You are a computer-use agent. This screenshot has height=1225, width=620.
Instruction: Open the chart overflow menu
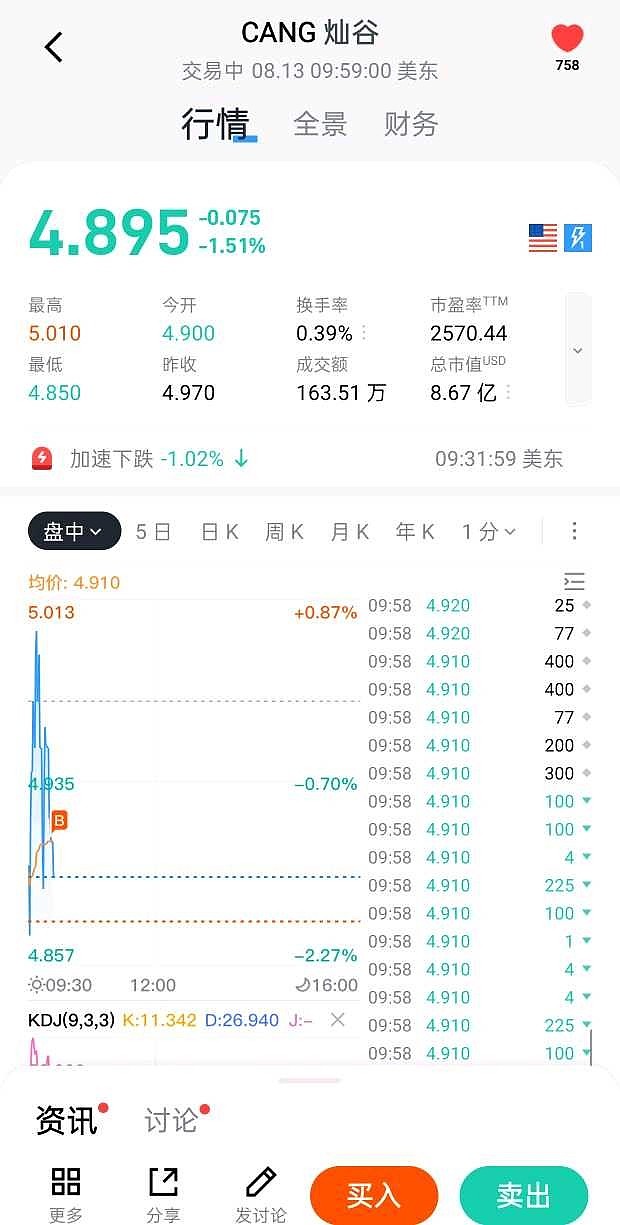[574, 531]
